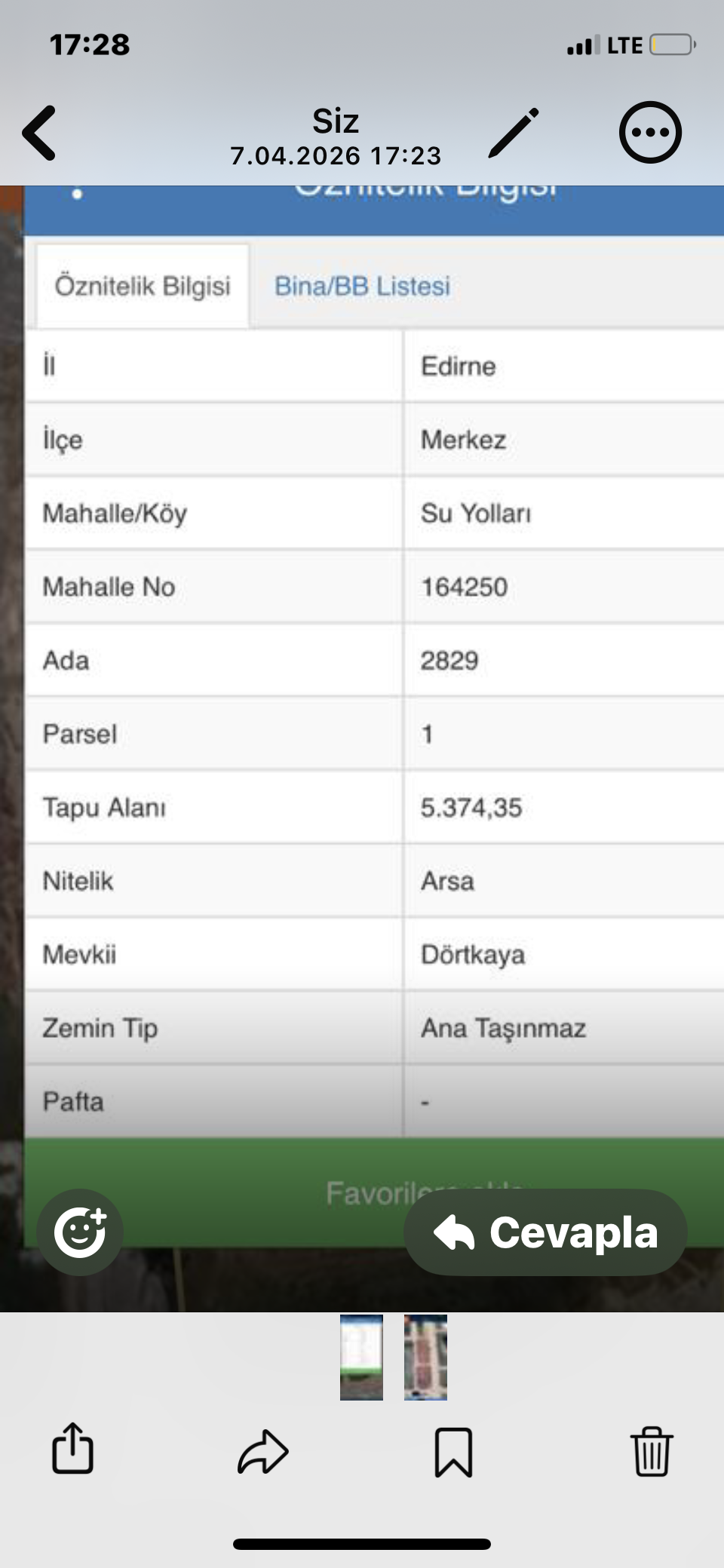Bookmark this photo

coord(453,1451)
